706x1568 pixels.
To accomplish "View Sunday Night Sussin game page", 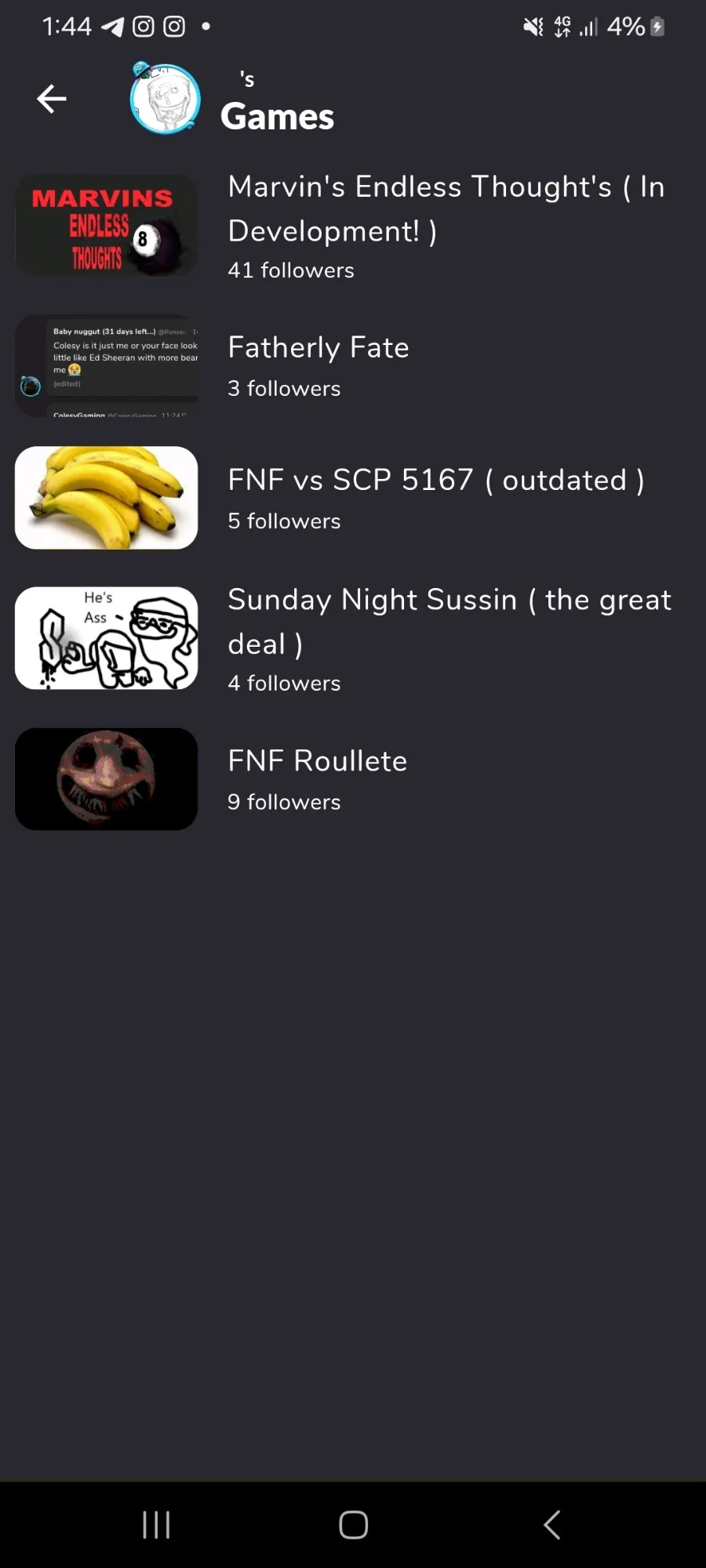I will pos(353,639).
